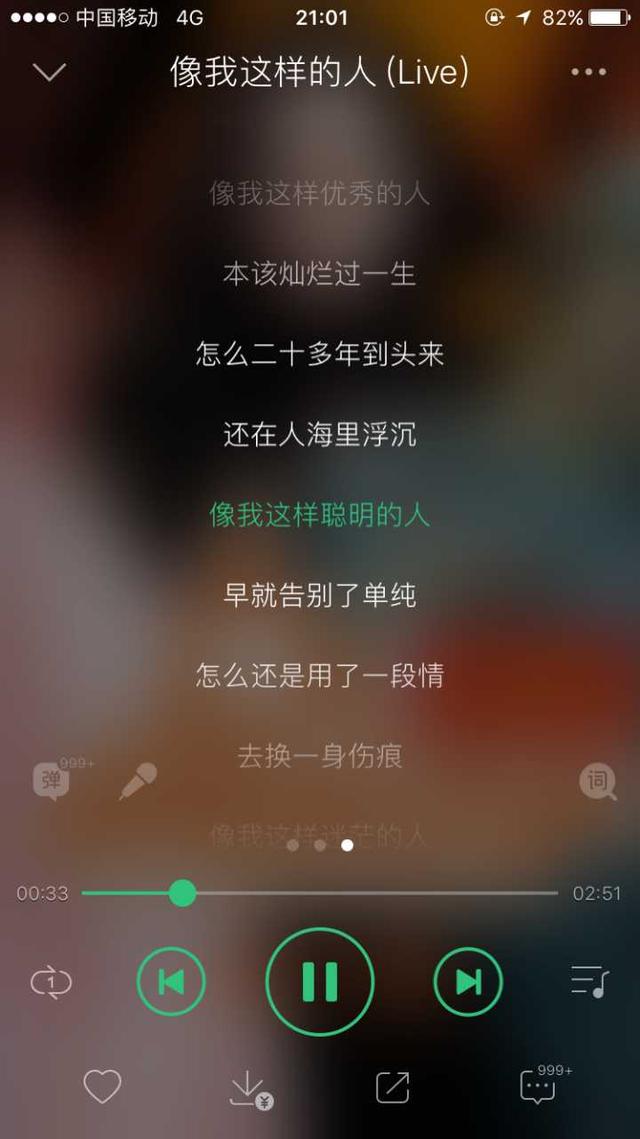Tap the page indicator dots
Viewport: 640px width, 1139px height.
point(320,845)
